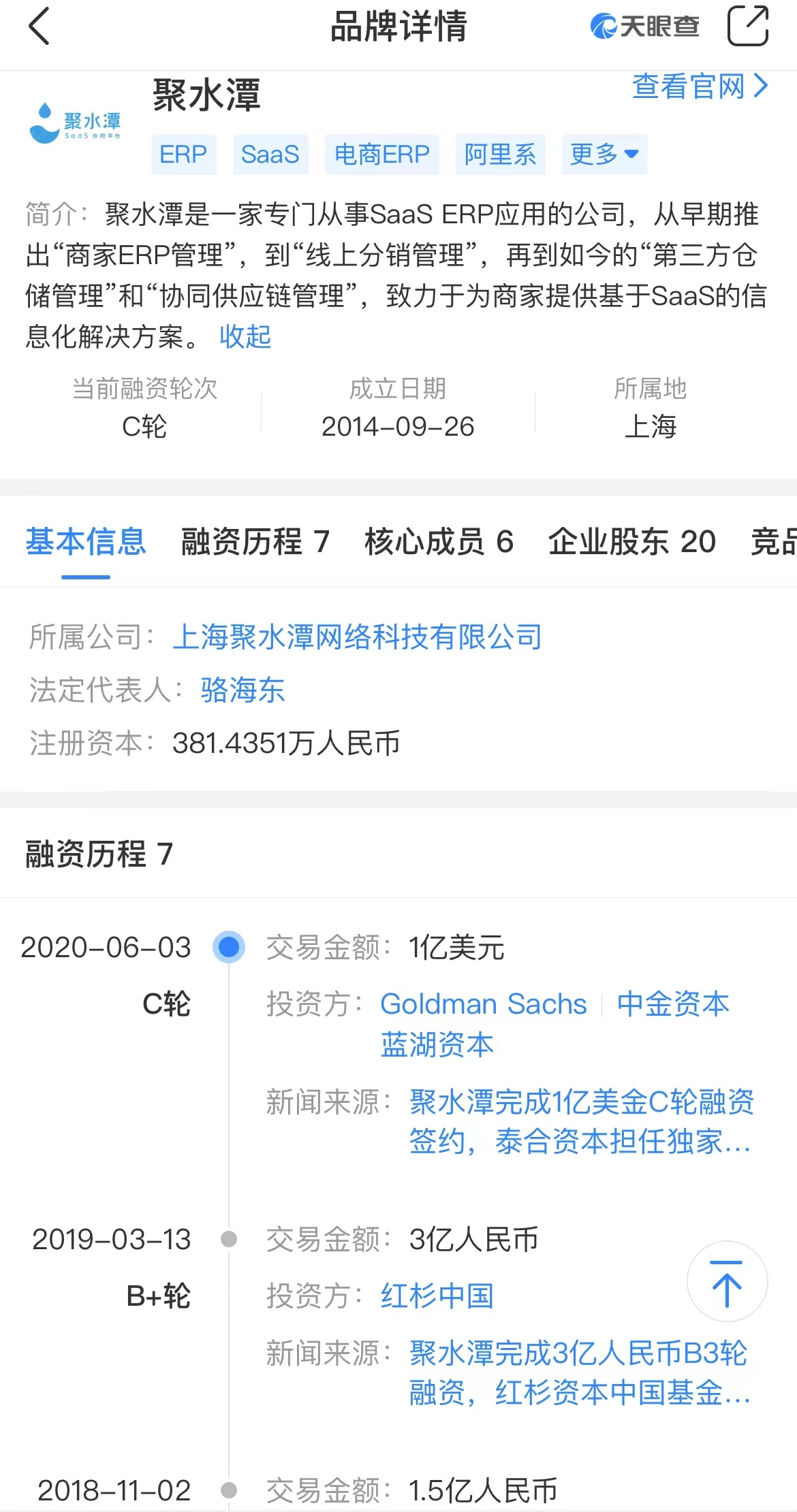This screenshot has height=1512, width=797.
Task: Open investor 中金资本
Action: pyautogui.click(x=673, y=1004)
